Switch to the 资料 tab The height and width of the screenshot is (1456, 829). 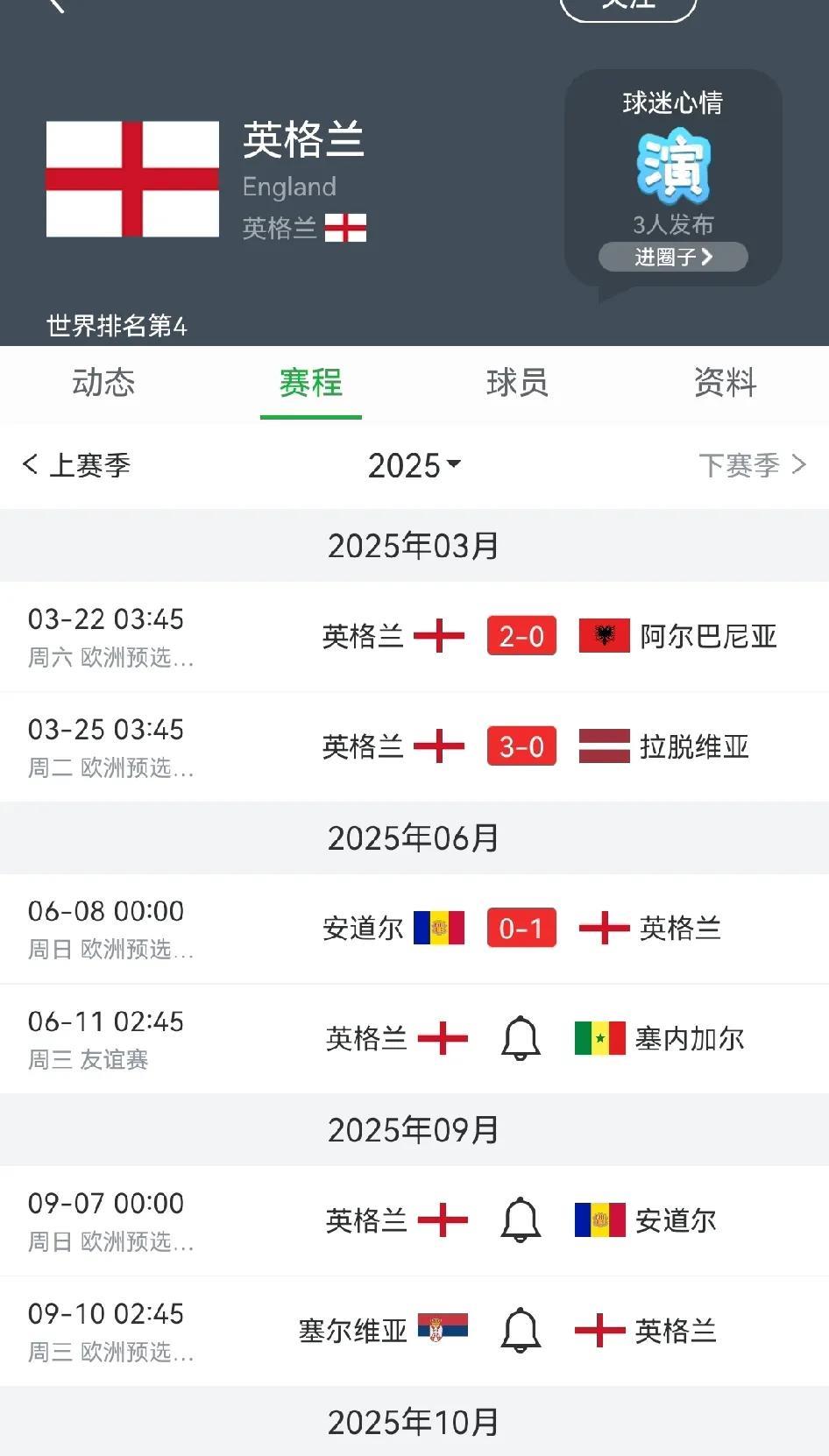(x=725, y=383)
